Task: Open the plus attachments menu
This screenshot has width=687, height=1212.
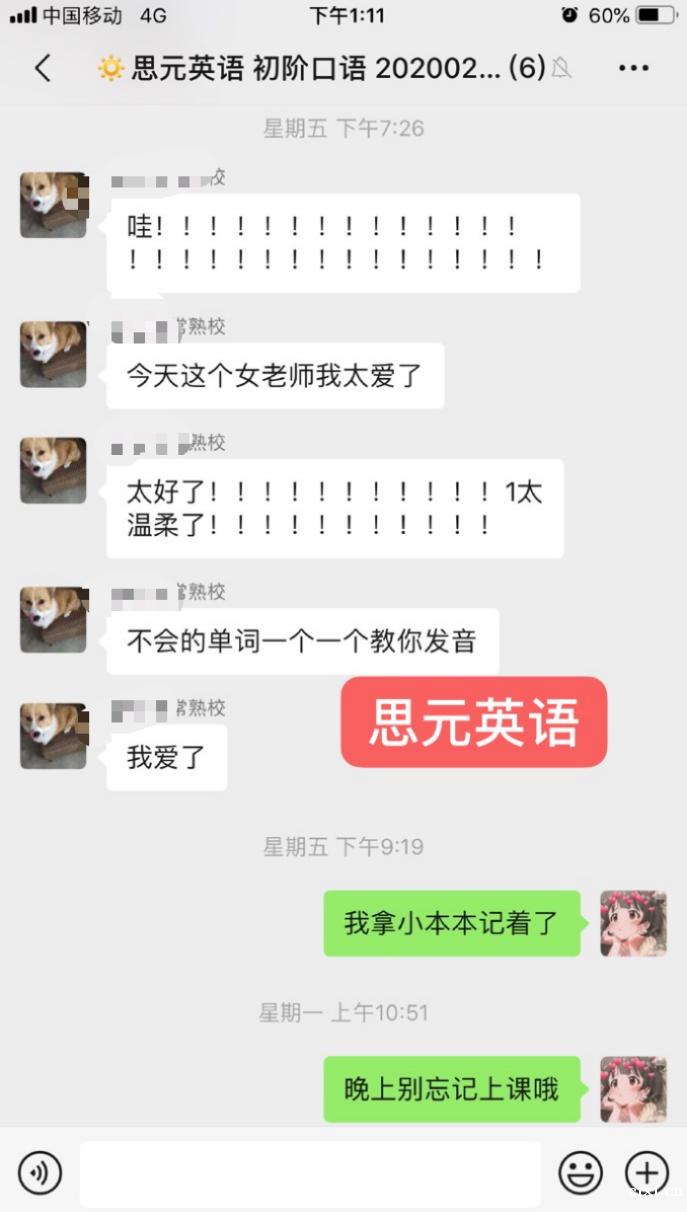Action: (647, 1172)
